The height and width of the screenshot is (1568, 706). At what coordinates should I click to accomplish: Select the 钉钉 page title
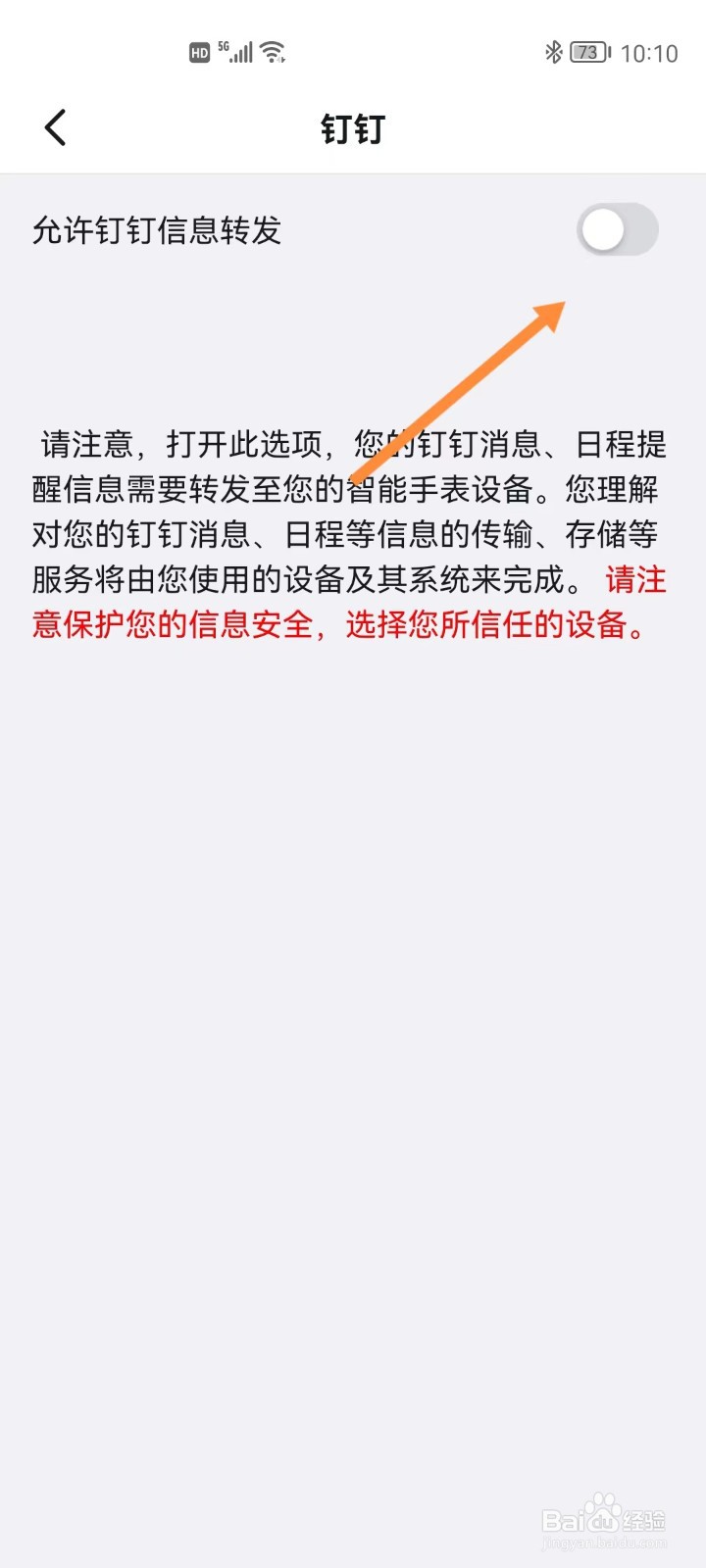click(353, 127)
